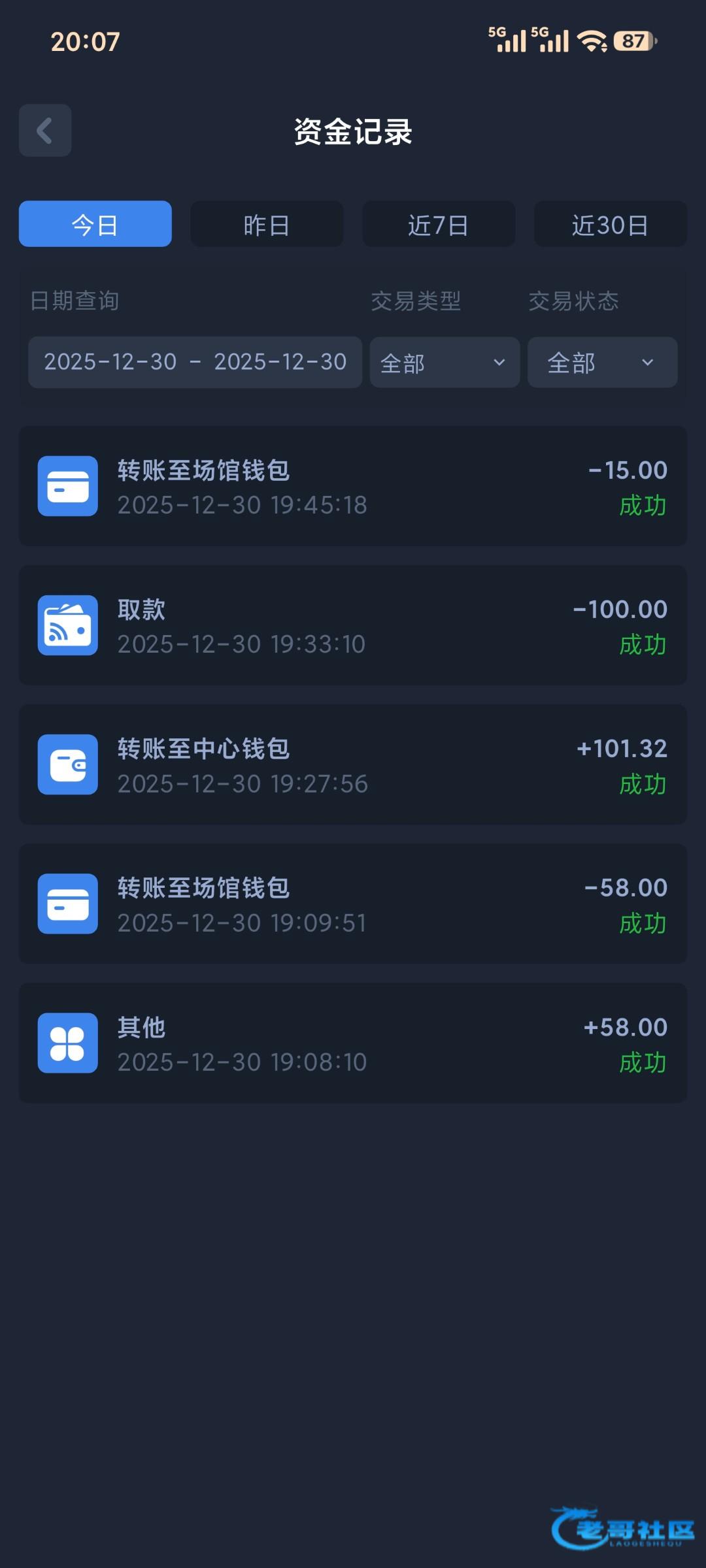Open the 其他 +58.00 record
This screenshot has width=706, height=1568.
[x=353, y=1043]
